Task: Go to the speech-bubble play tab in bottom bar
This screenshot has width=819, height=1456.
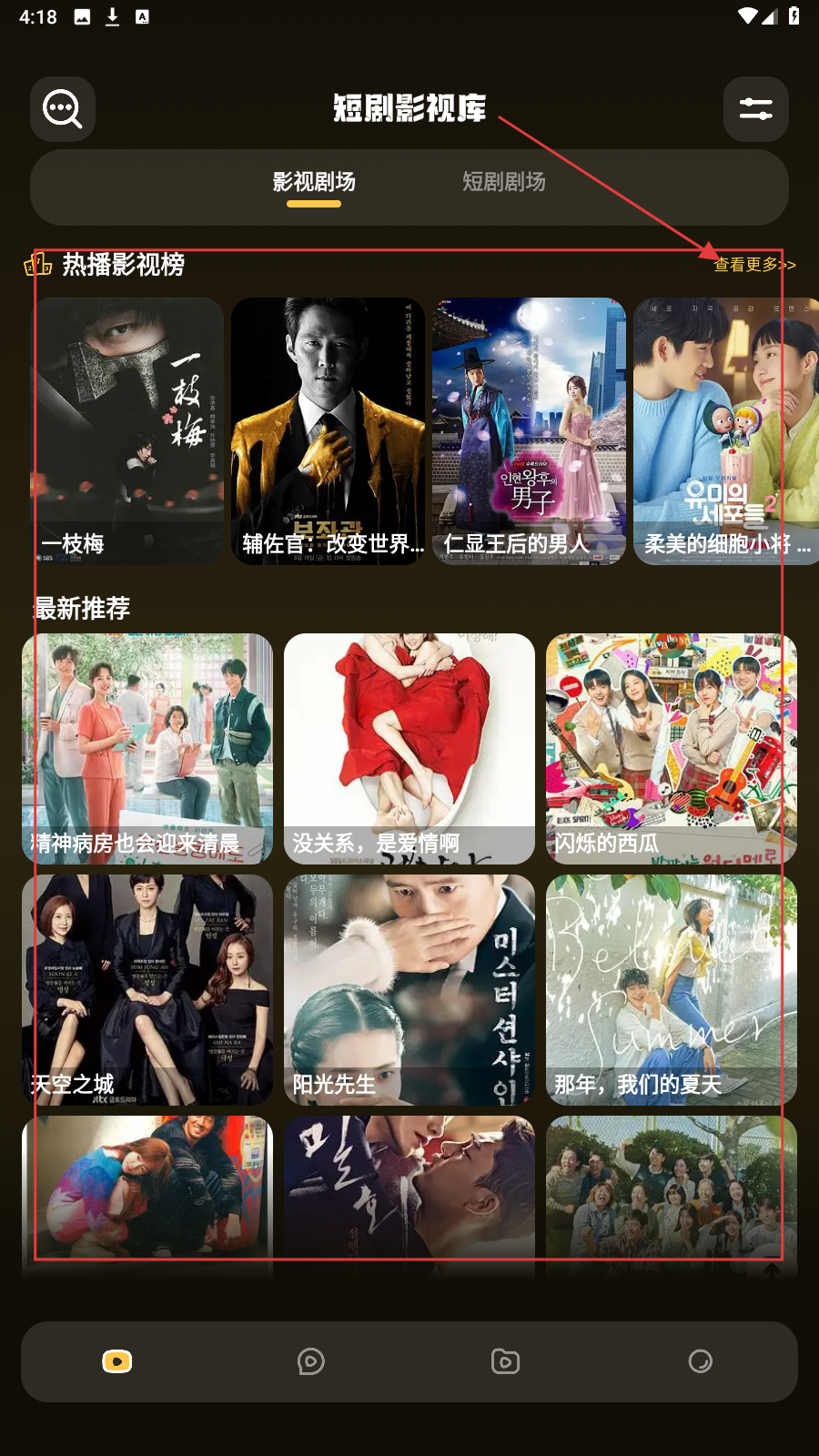Action: click(311, 1361)
